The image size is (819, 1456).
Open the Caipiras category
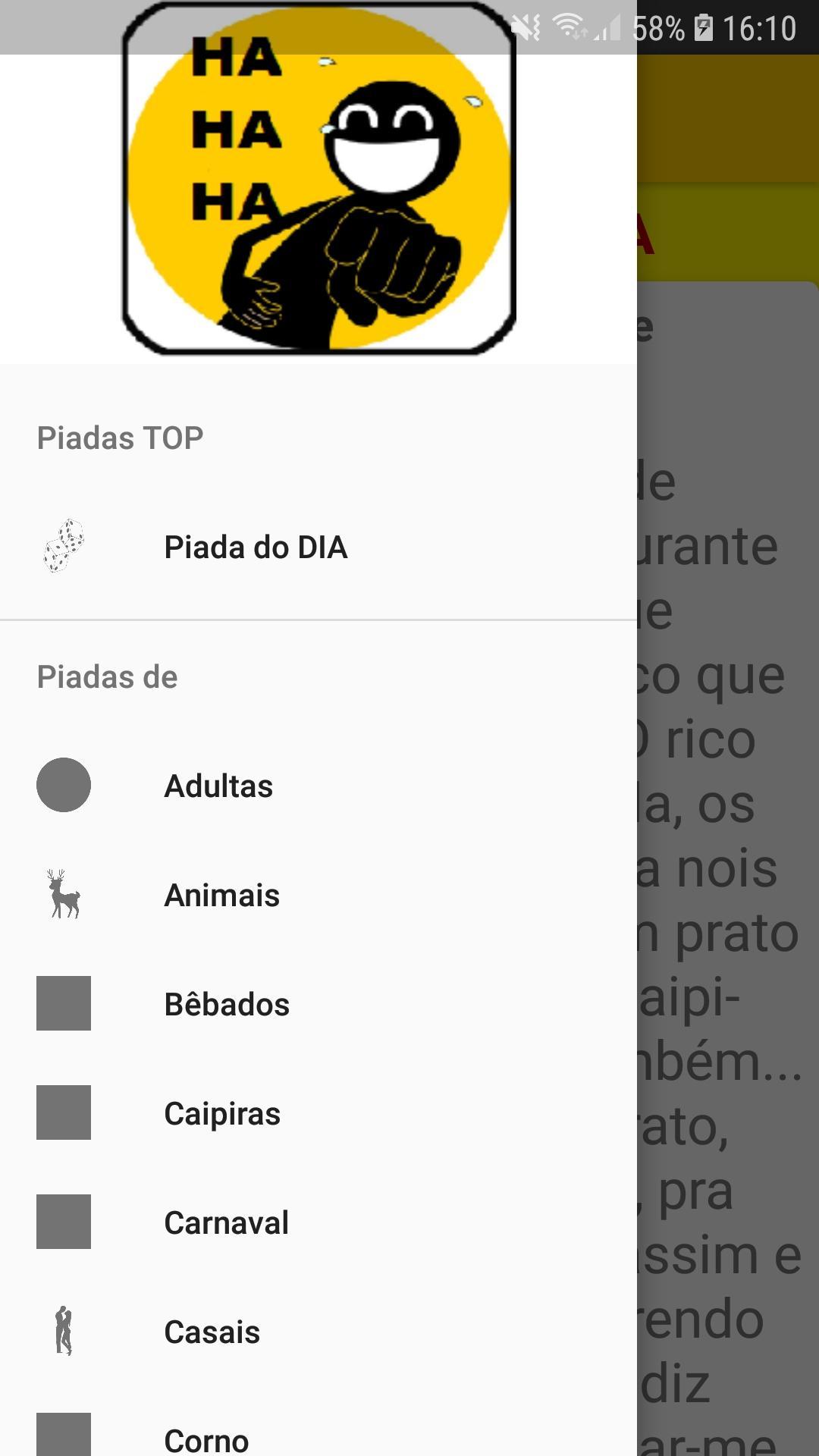coord(223,1113)
